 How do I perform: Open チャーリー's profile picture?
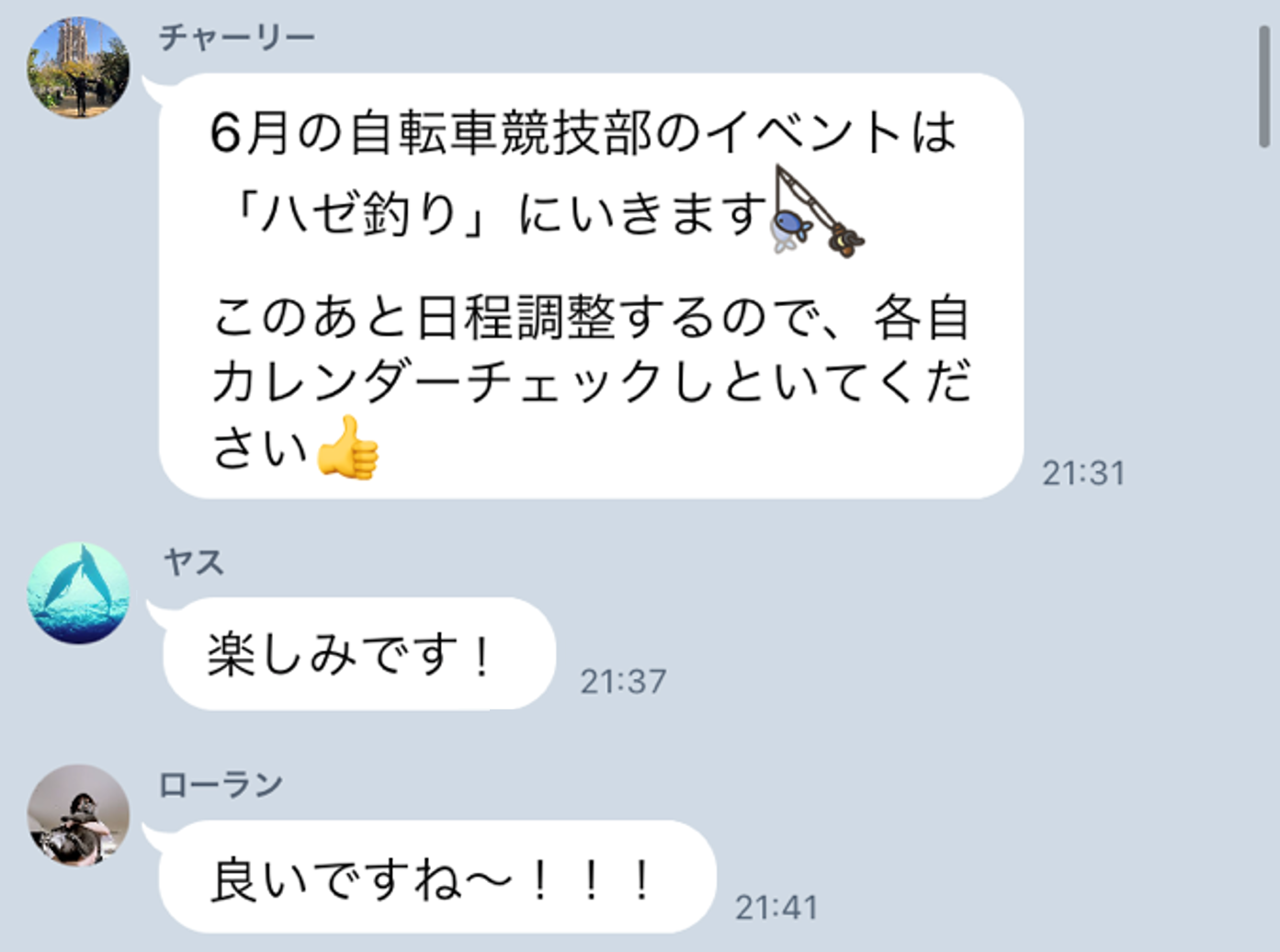[x=78, y=67]
